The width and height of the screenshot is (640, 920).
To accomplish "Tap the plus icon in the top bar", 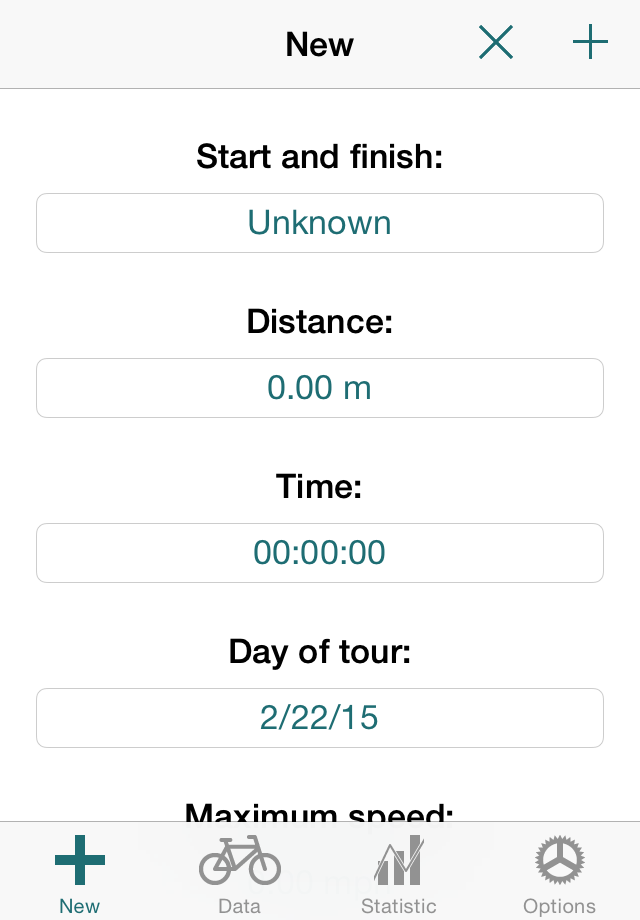I will point(590,43).
